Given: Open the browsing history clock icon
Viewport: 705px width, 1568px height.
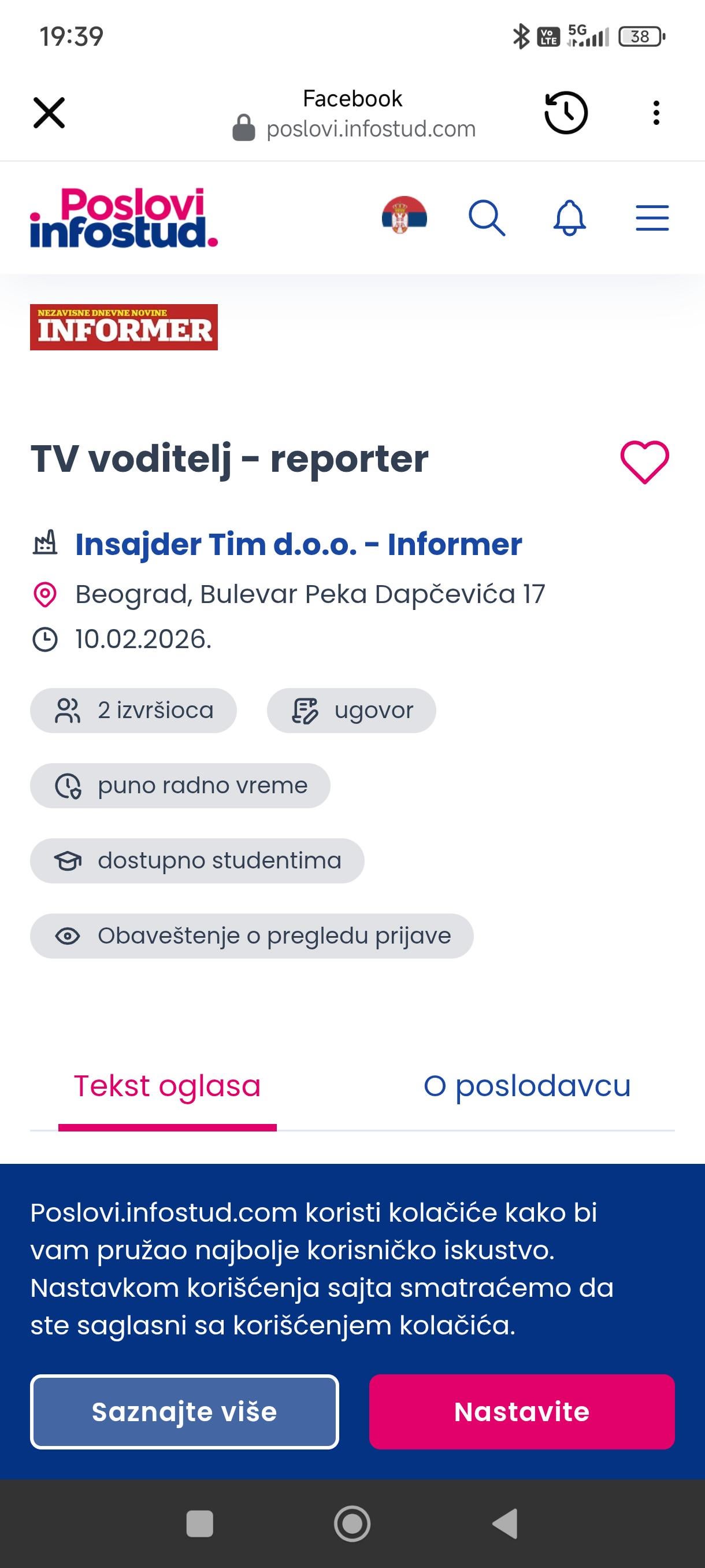Looking at the screenshot, I should [566, 113].
